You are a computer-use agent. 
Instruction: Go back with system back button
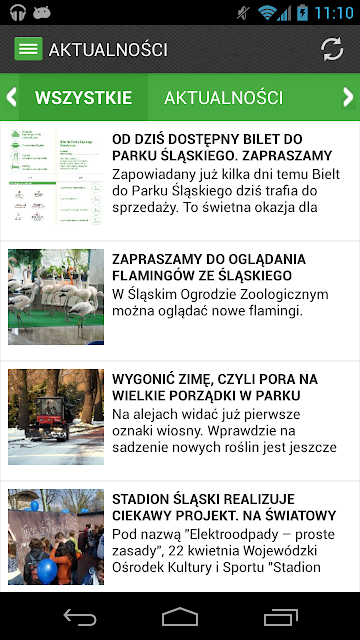click(x=80, y=616)
